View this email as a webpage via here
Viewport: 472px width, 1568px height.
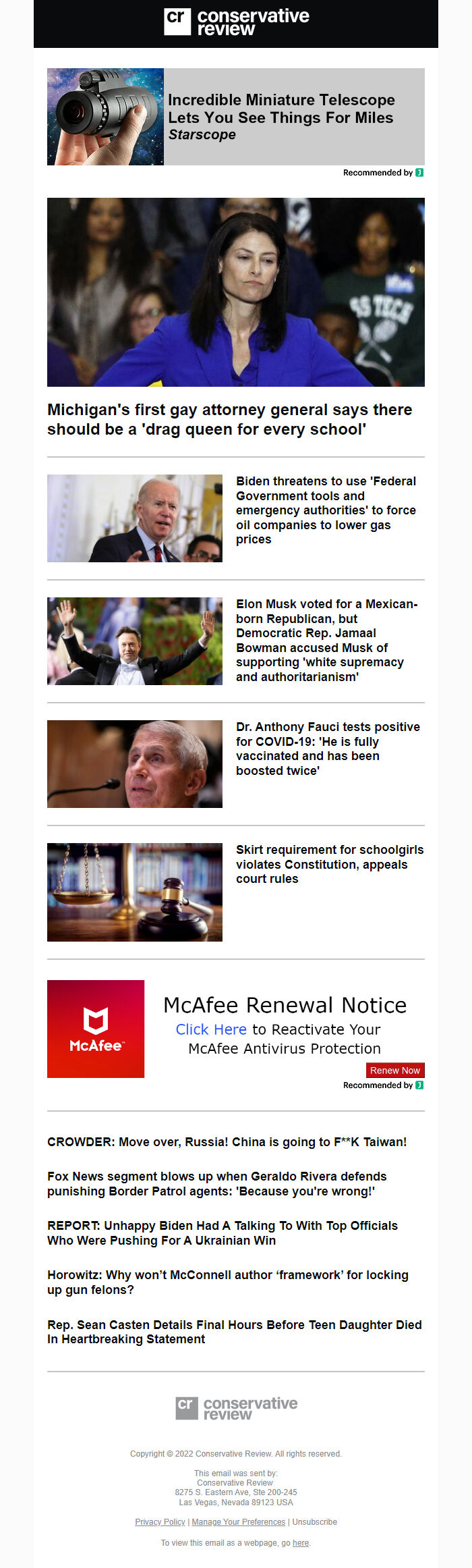[x=301, y=1542]
